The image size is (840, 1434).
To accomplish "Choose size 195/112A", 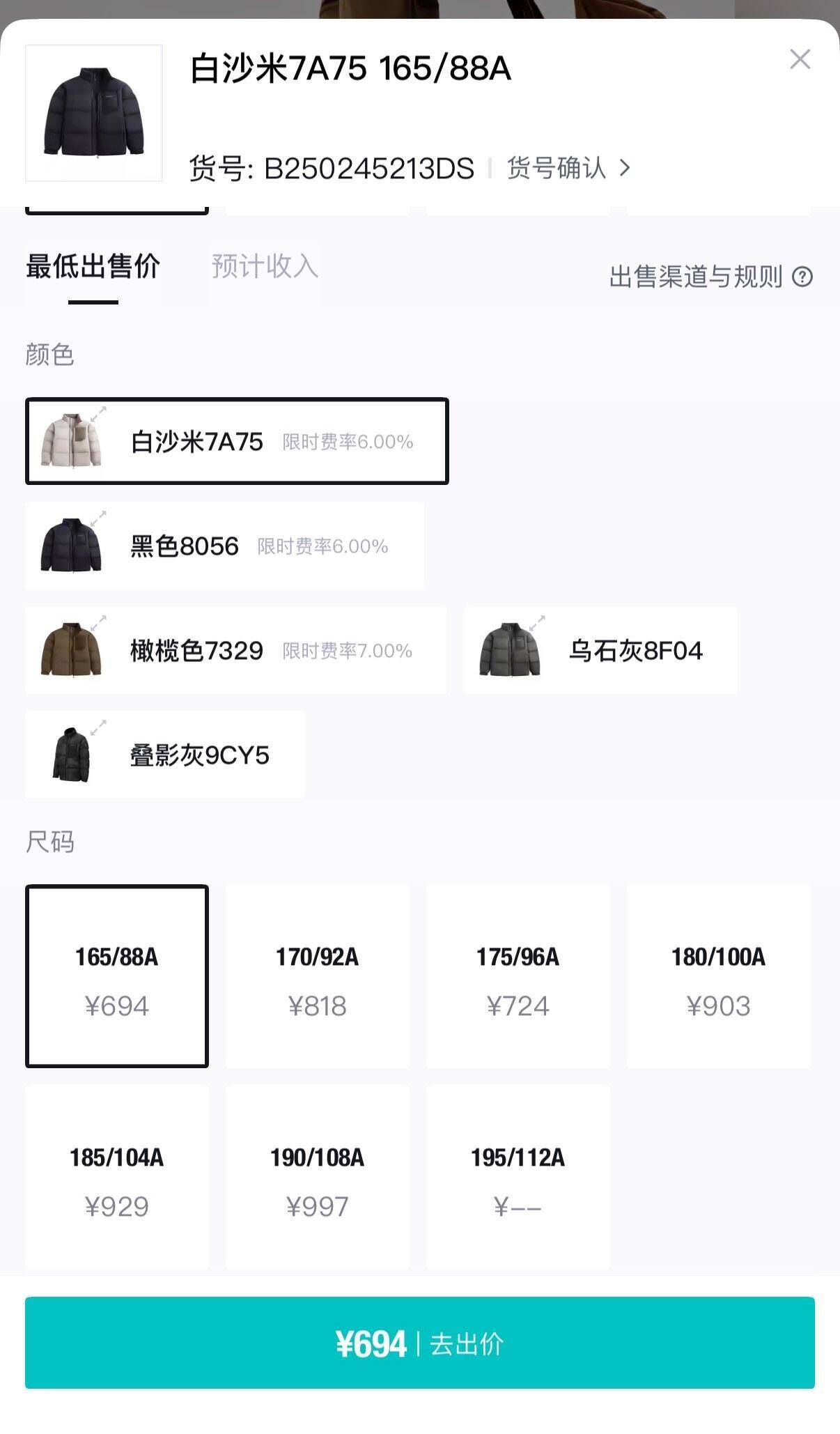I will tap(518, 1176).
